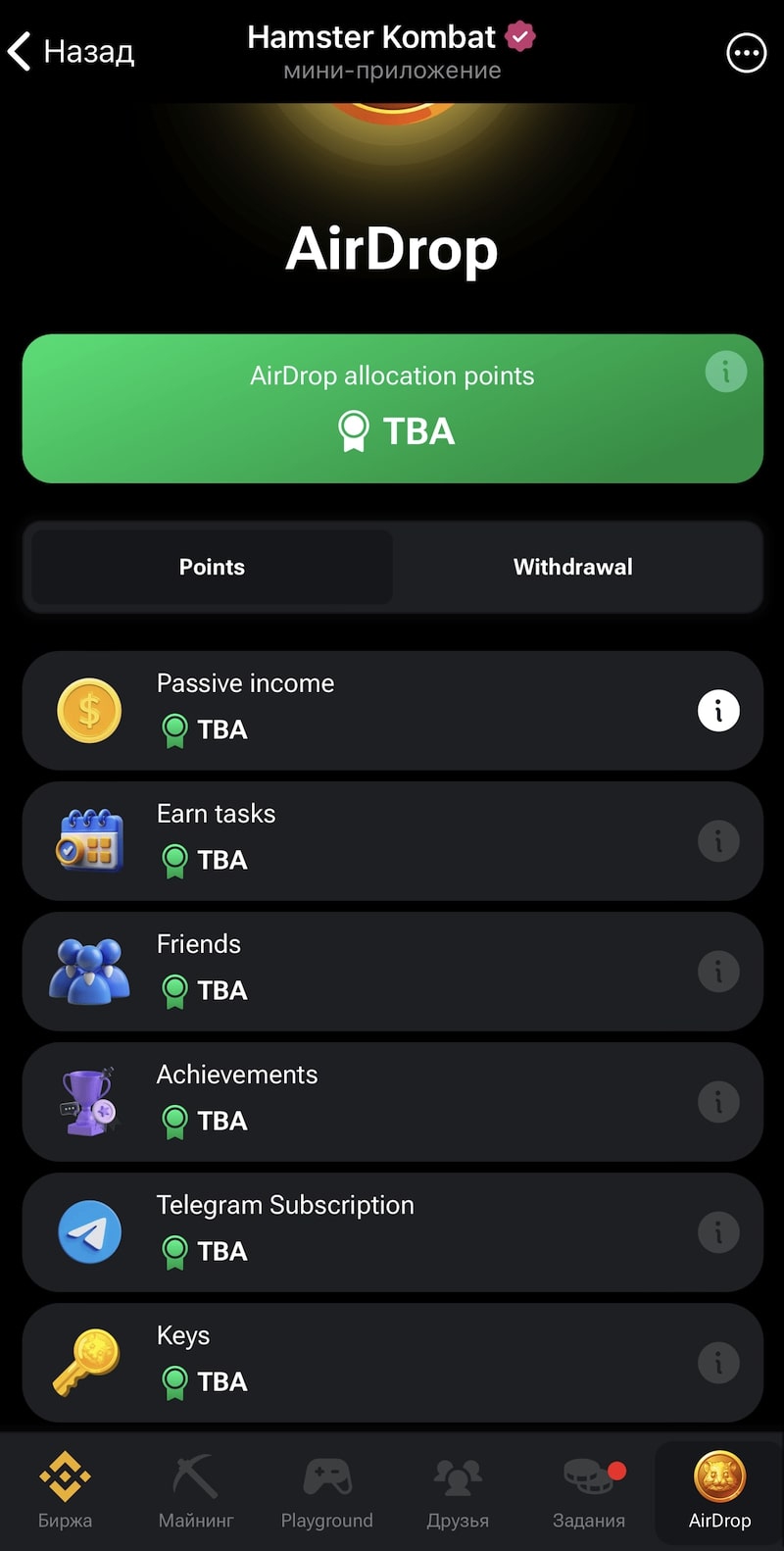Show info about Keys

pyautogui.click(x=718, y=1363)
